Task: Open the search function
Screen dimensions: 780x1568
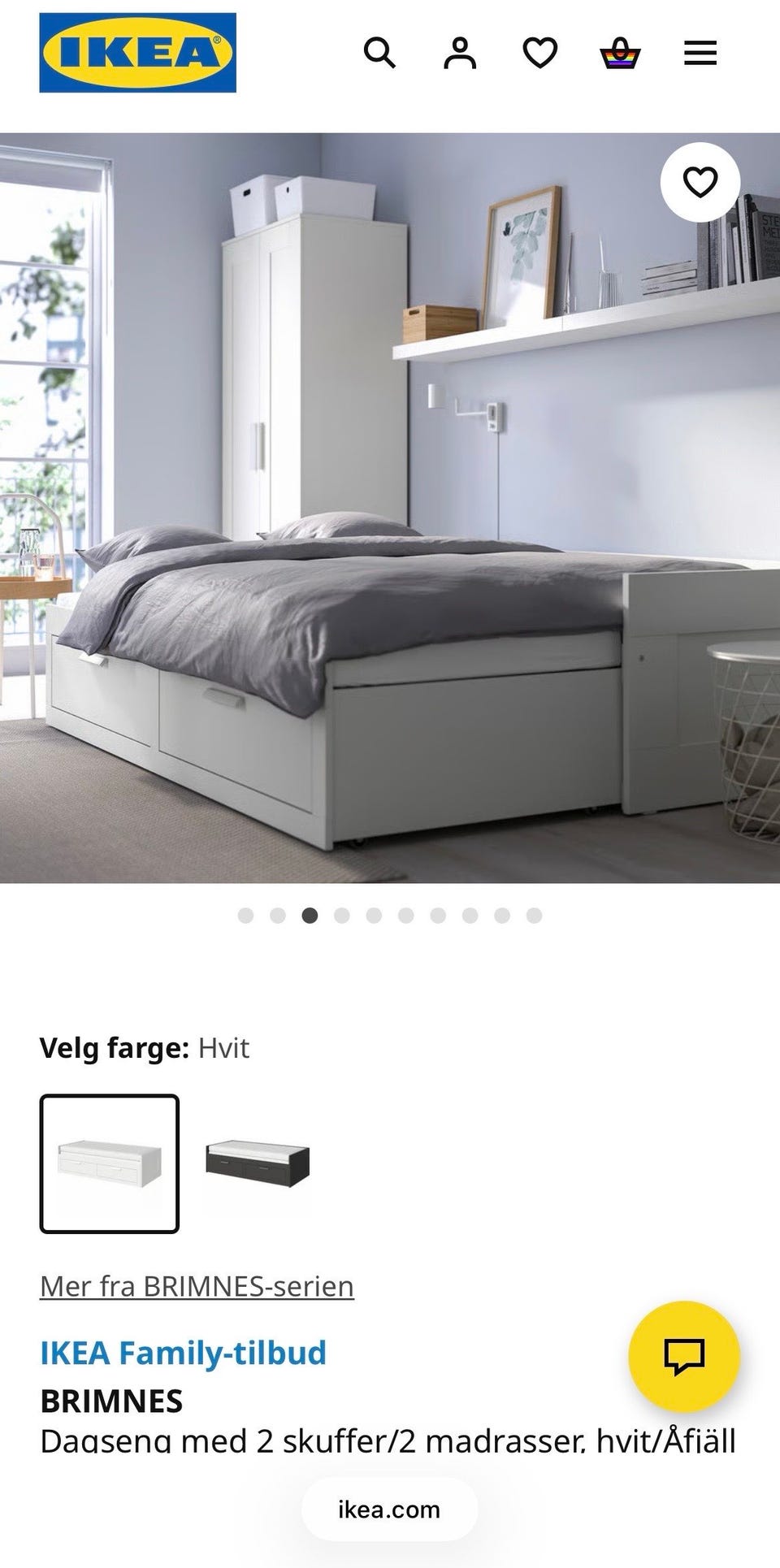Action: pyautogui.click(x=380, y=54)
